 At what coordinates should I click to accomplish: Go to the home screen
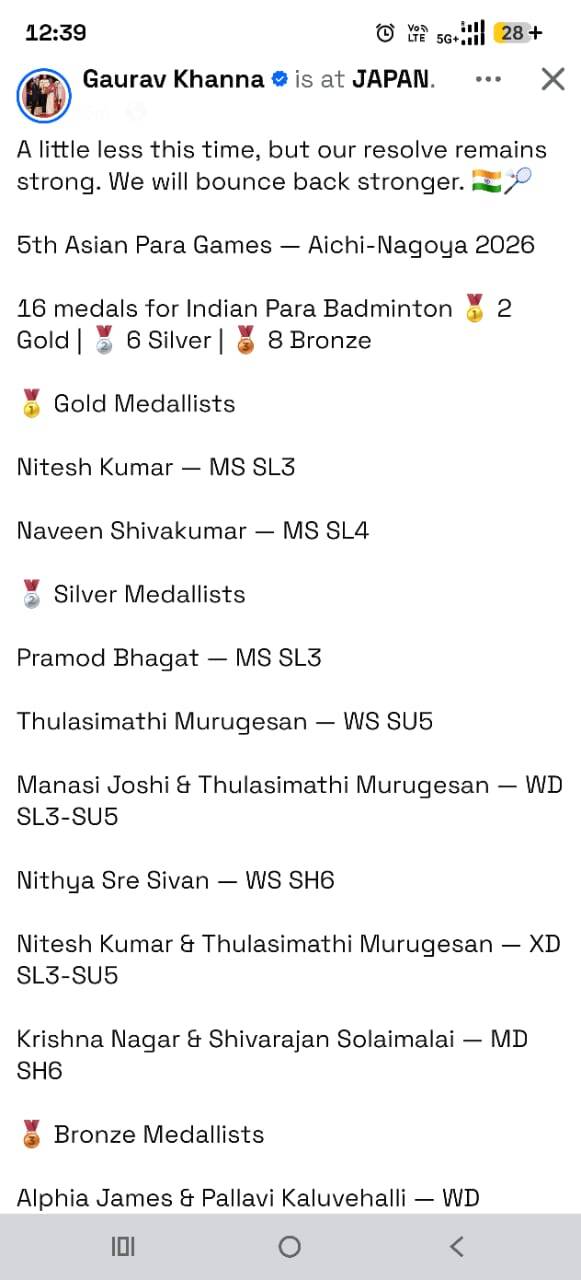[x=290, y=1246]
